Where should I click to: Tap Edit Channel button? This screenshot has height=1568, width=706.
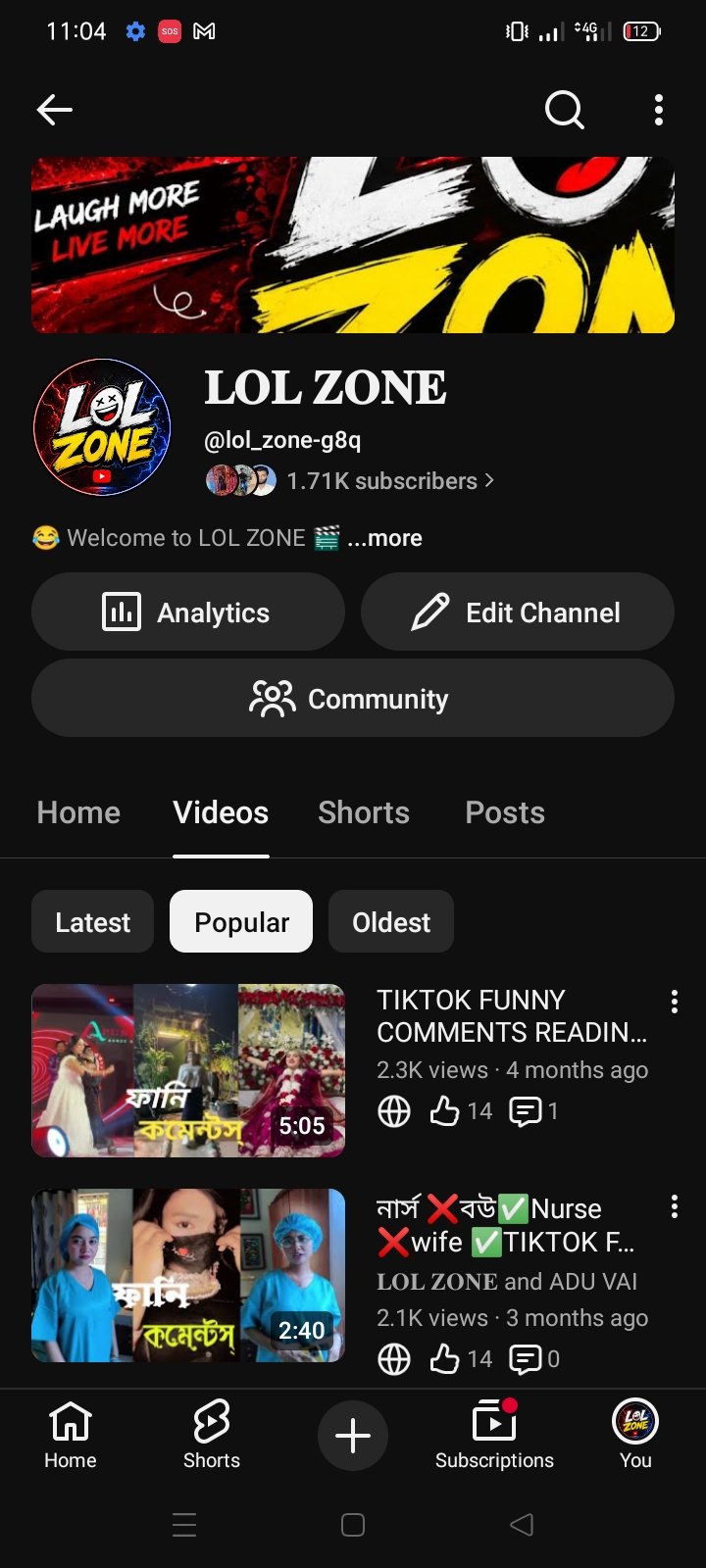tap(518, 612)
